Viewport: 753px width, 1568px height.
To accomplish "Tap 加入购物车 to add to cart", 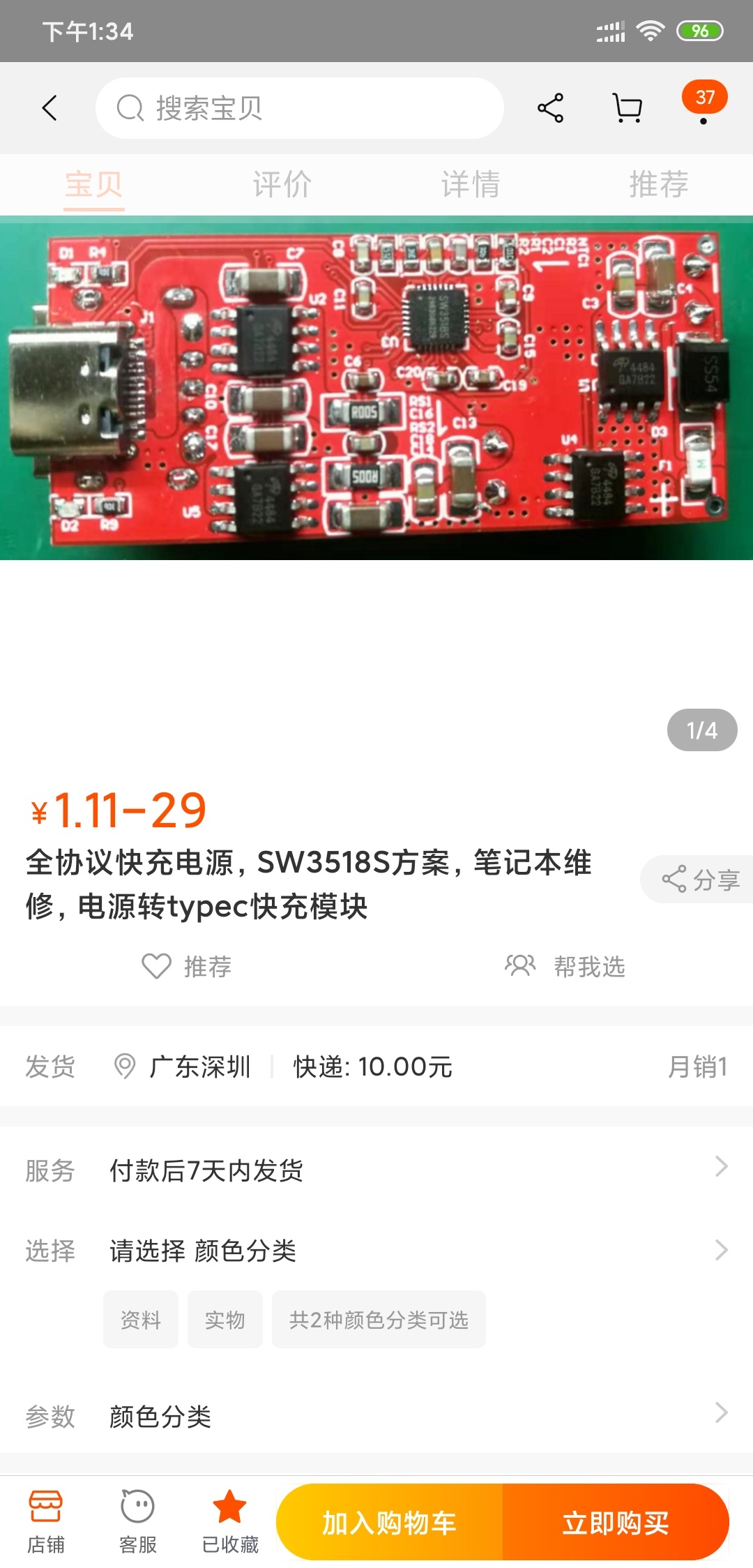I will tap(389, 1523).
